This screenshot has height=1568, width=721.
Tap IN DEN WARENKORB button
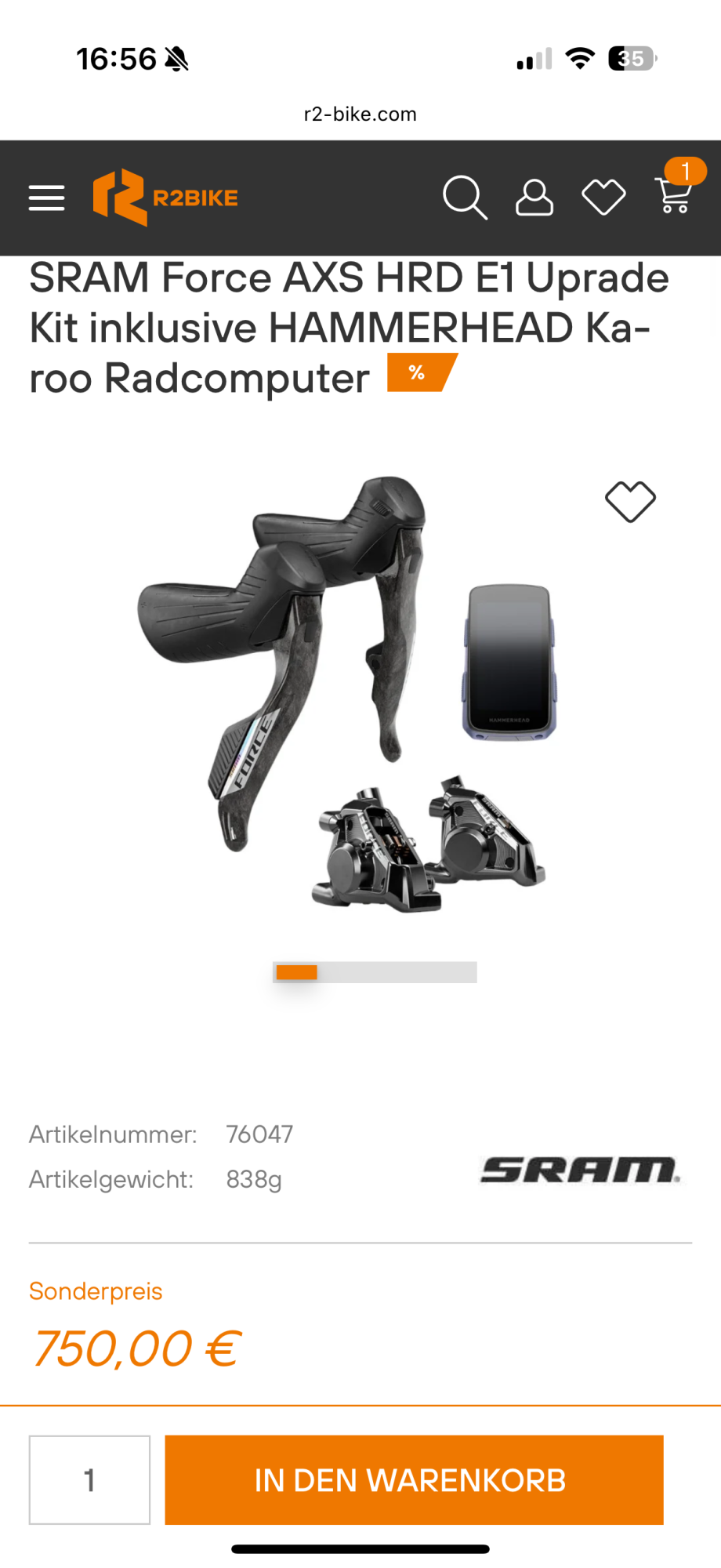(x=414, y=1479)
